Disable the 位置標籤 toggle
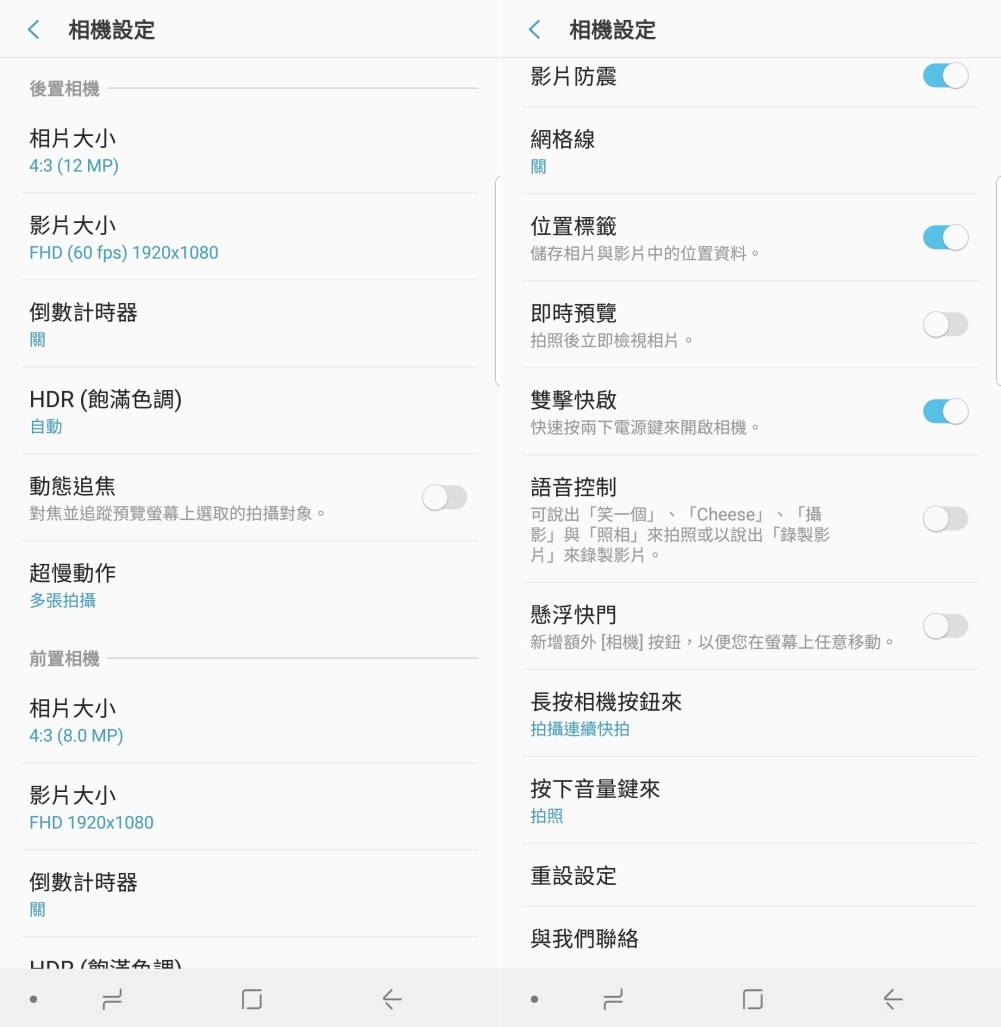 (x=945, y=238)
